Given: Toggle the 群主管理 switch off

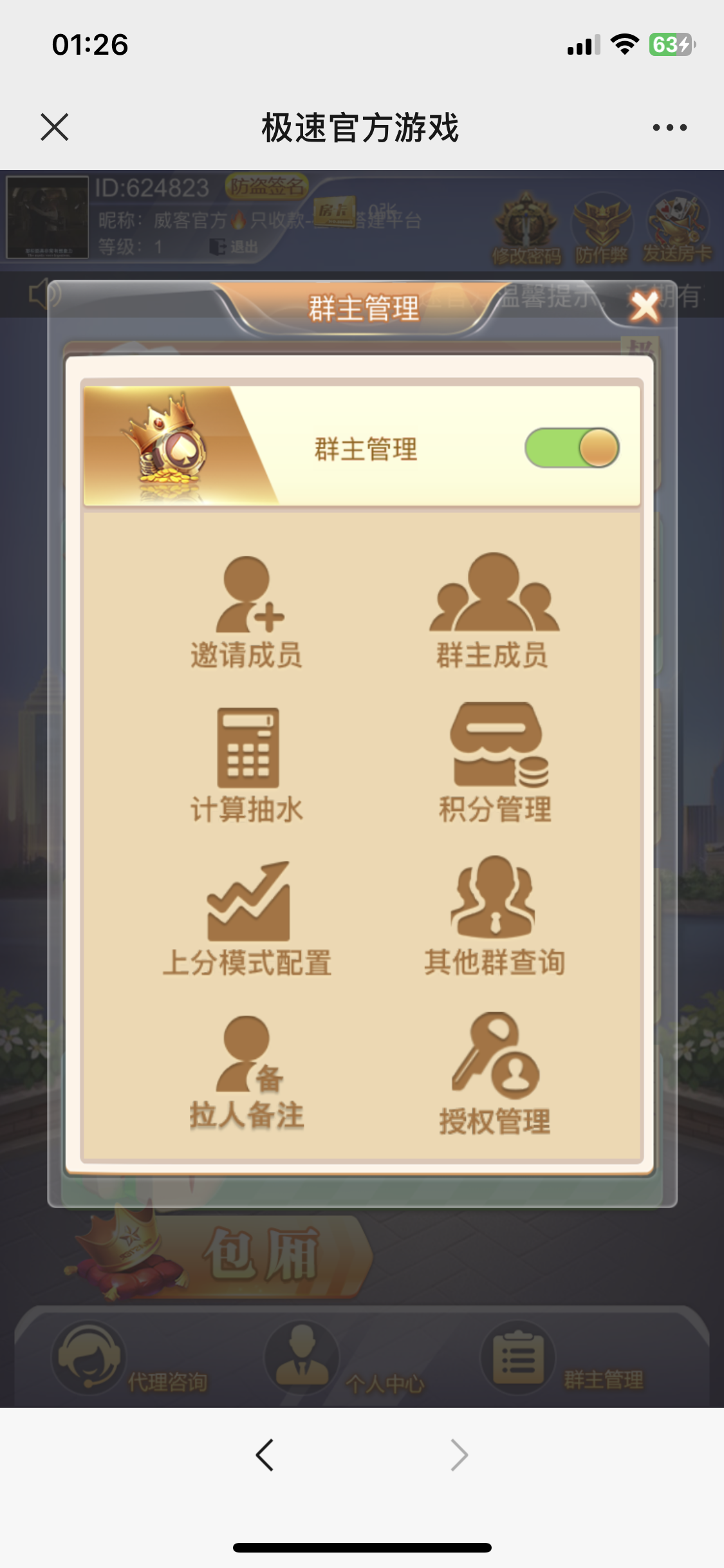Looking at the screenshot, I should click(x=571, y=448).
